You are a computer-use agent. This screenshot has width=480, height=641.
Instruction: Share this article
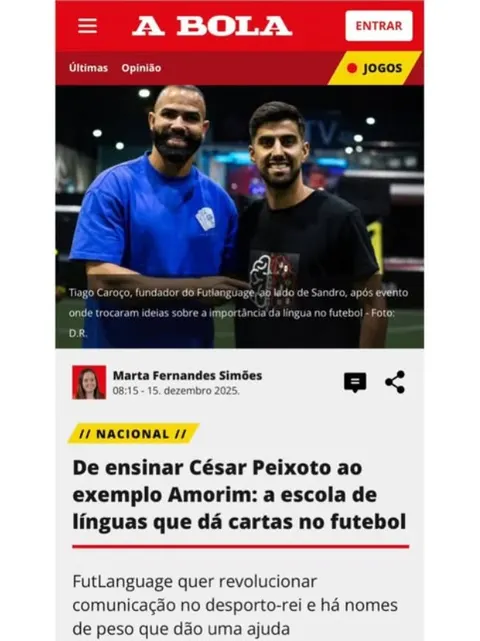tap(395, 382)
